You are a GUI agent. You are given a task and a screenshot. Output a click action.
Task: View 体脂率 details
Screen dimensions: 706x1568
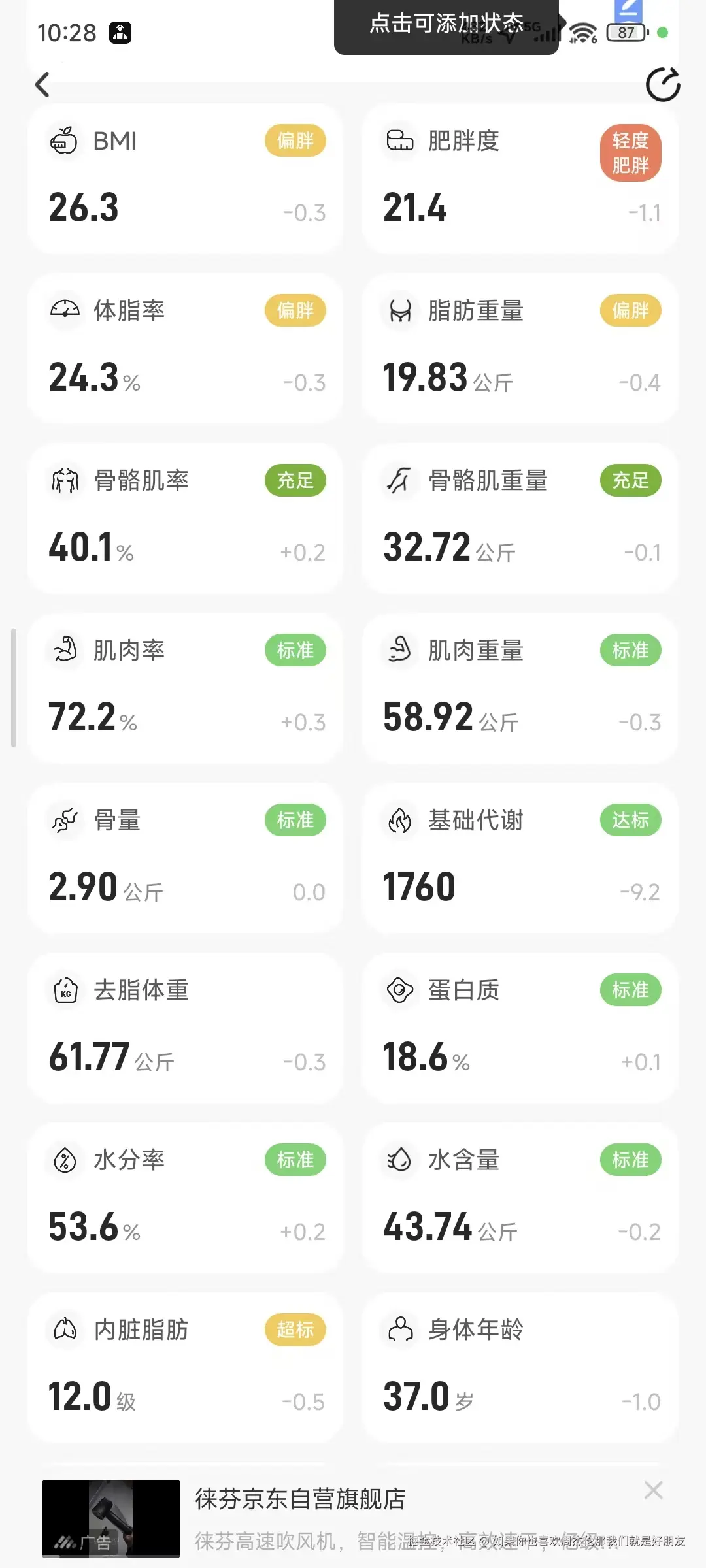point(186,348)
